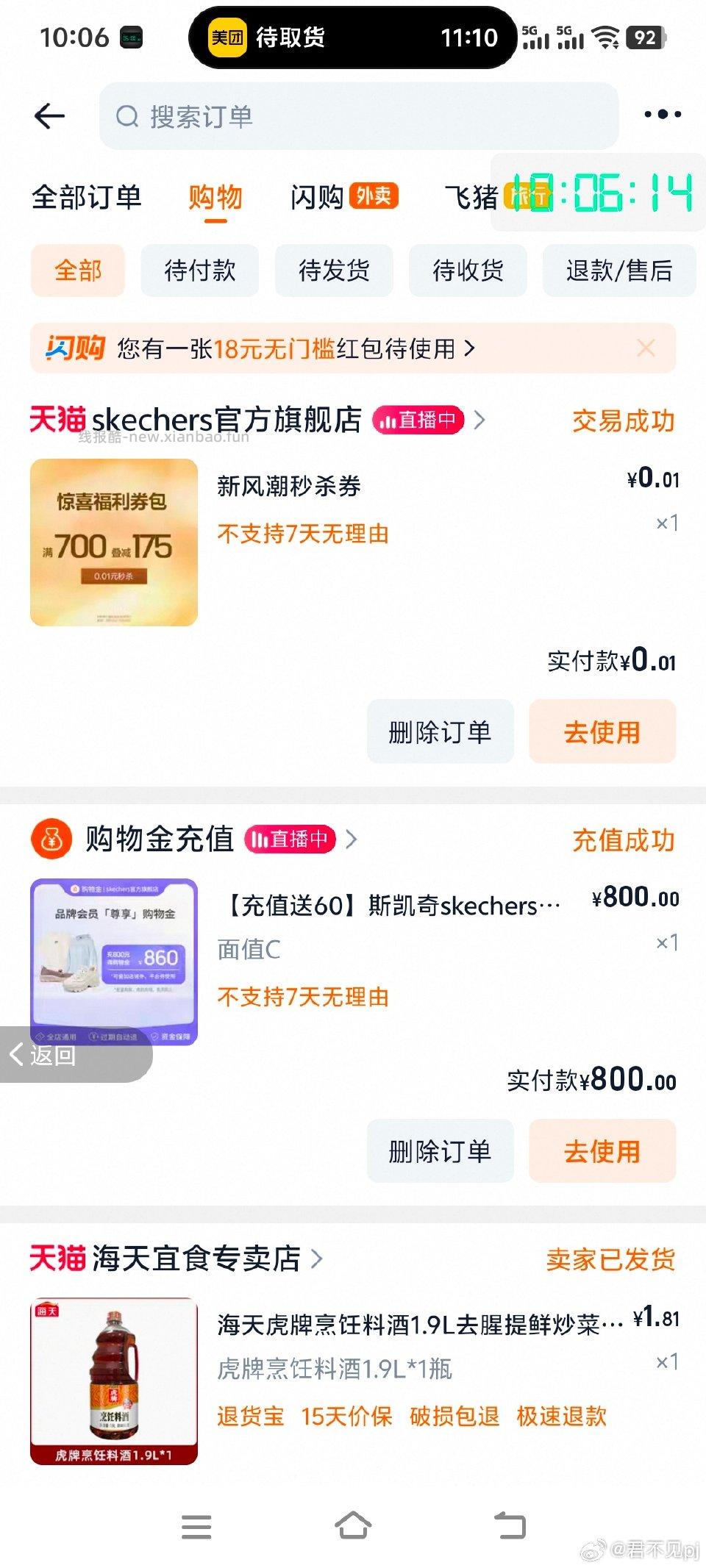Dismiss the red packet banner with the X
The height and width of the screenshot is (1568, 706).
[646, 348]
